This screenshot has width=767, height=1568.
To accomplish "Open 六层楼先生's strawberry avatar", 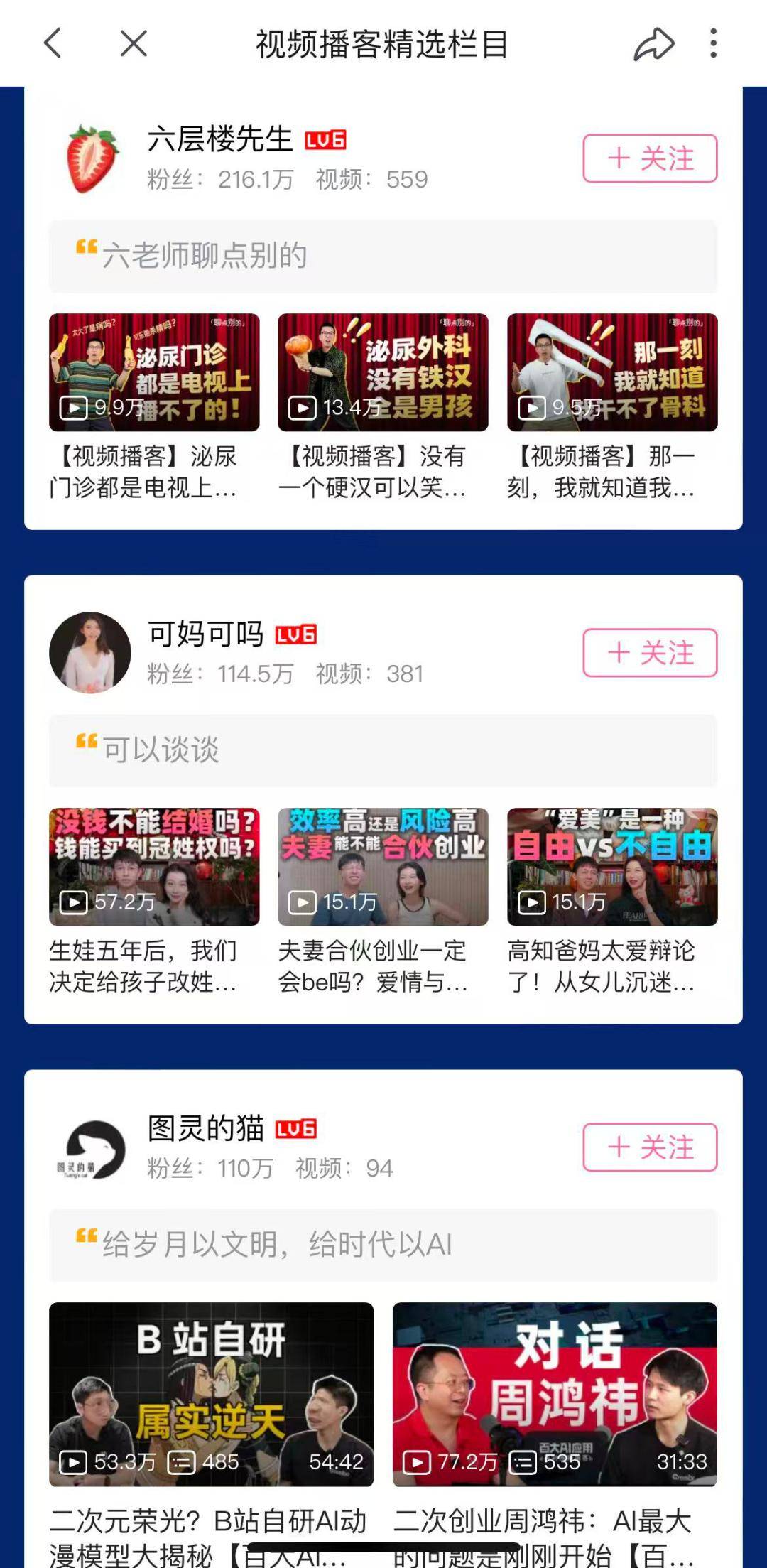I will click(x=90, y=158).
